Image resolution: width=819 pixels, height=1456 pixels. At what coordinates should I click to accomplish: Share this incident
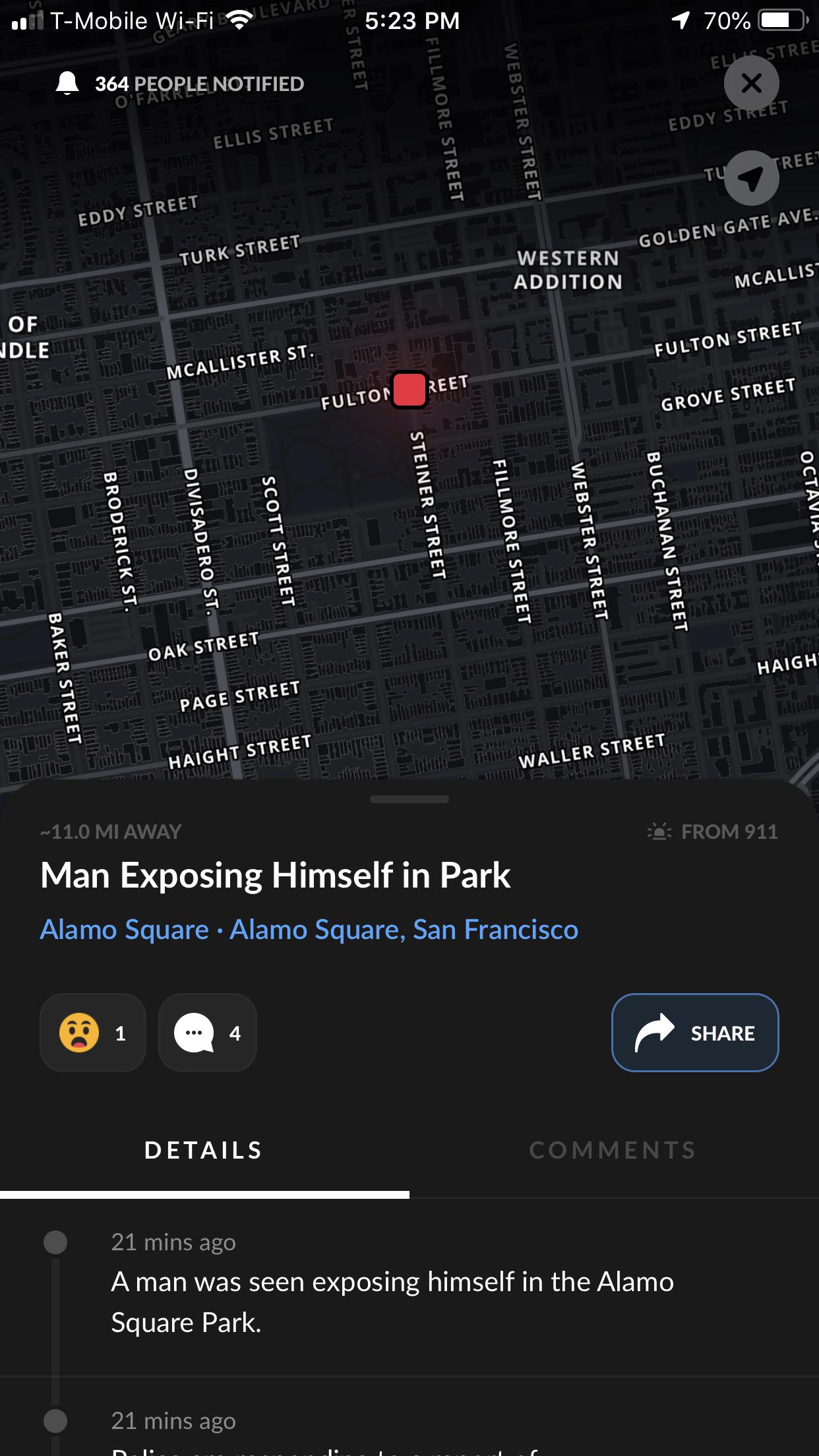point(695,1033)
